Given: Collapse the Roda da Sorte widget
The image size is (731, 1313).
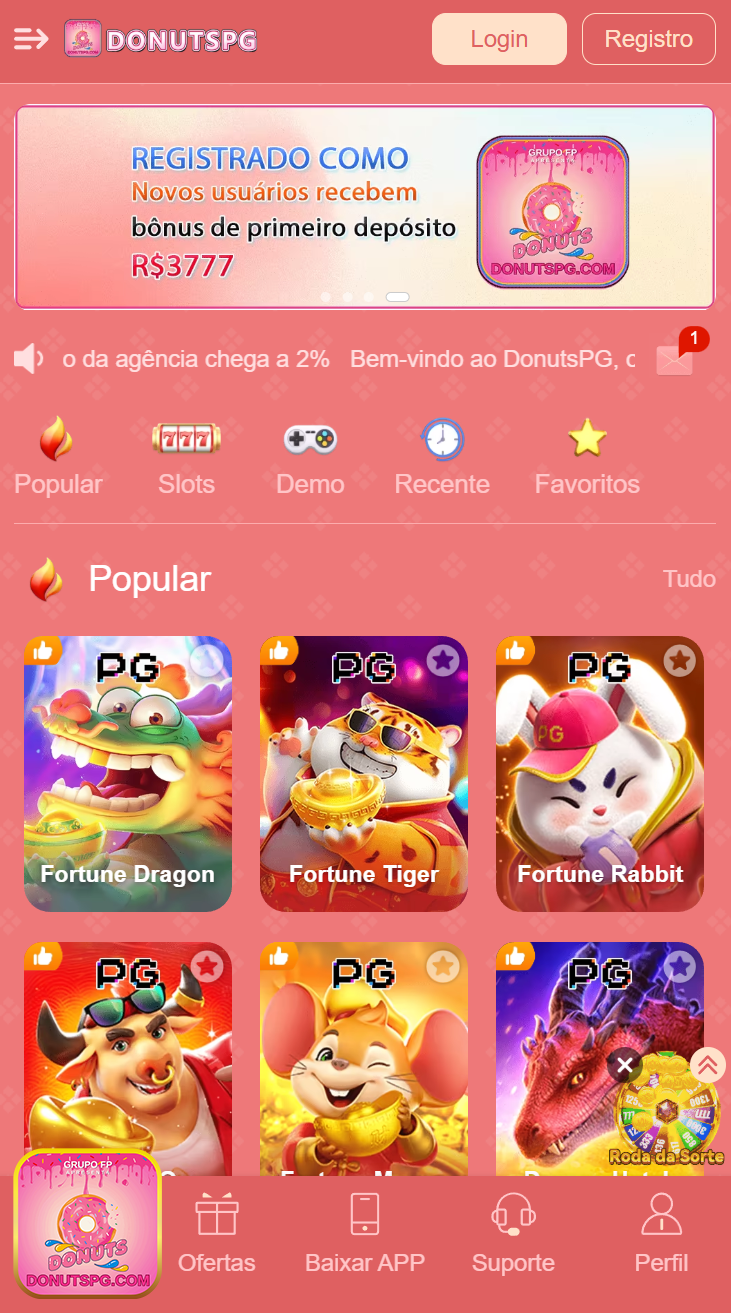Looking at the screenshot, I should pos(625,1065).
